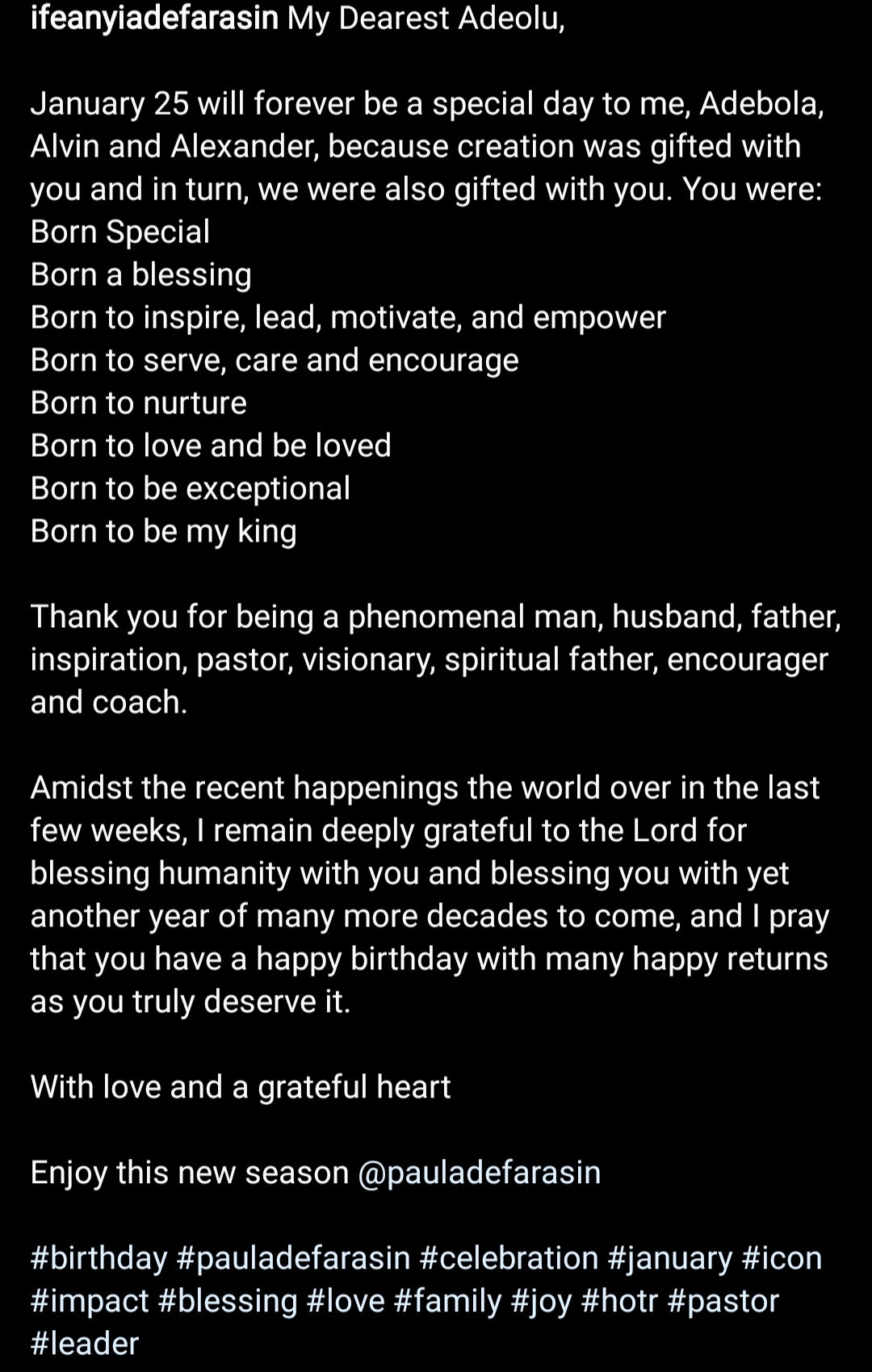
Task: Open the @pauladefarasin mention
Action: coord(479,1173)
